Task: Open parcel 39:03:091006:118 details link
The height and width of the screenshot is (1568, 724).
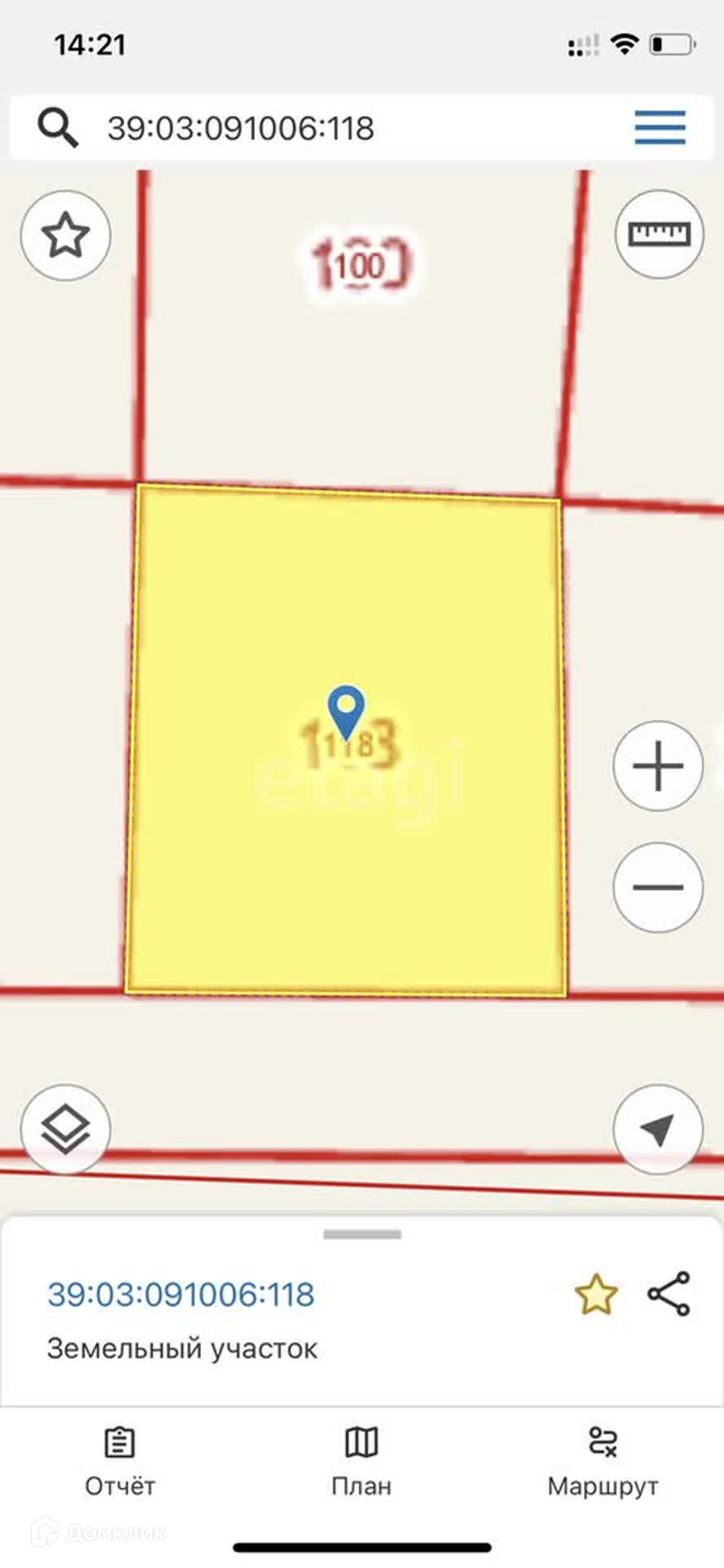Action: click(181, 1294)
